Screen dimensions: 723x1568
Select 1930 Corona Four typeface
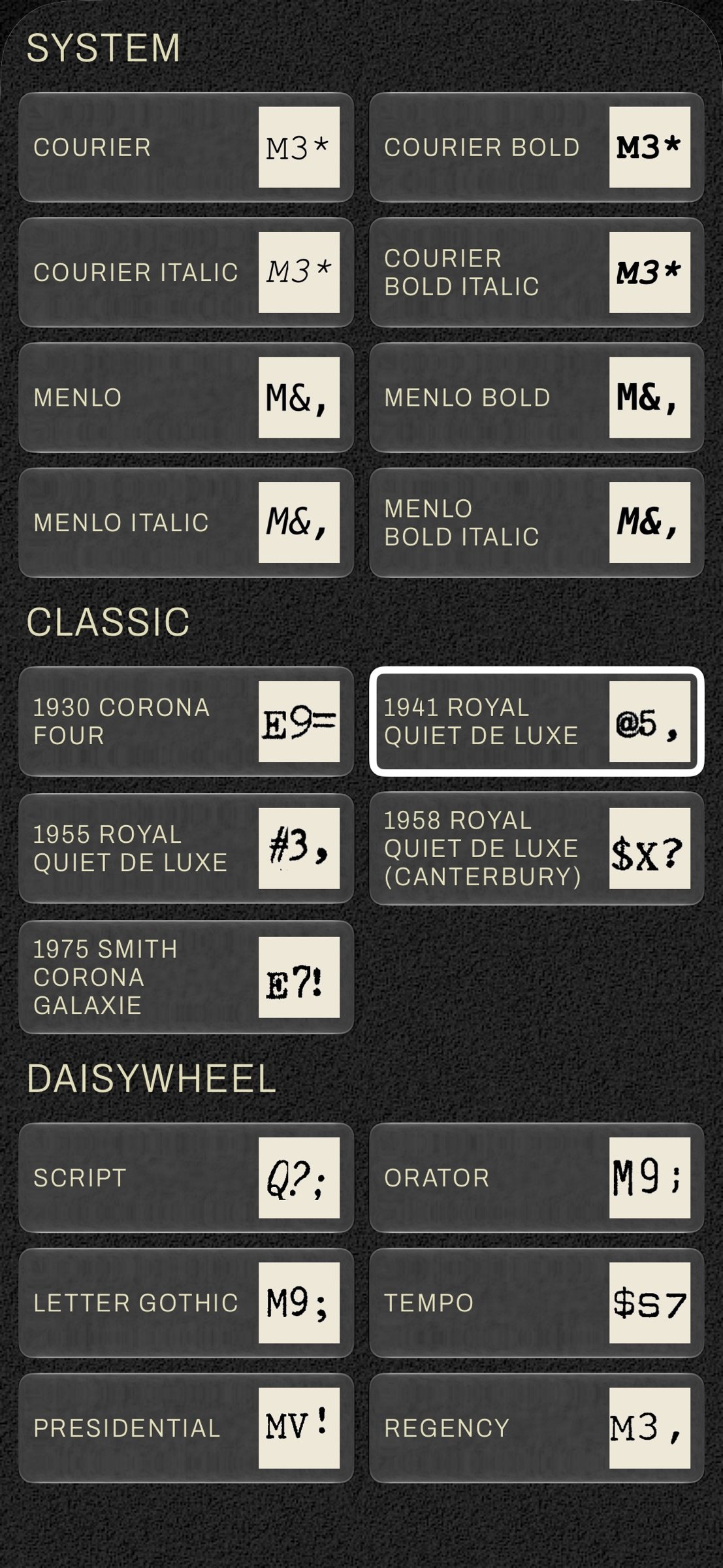click(x=186, y=721)
